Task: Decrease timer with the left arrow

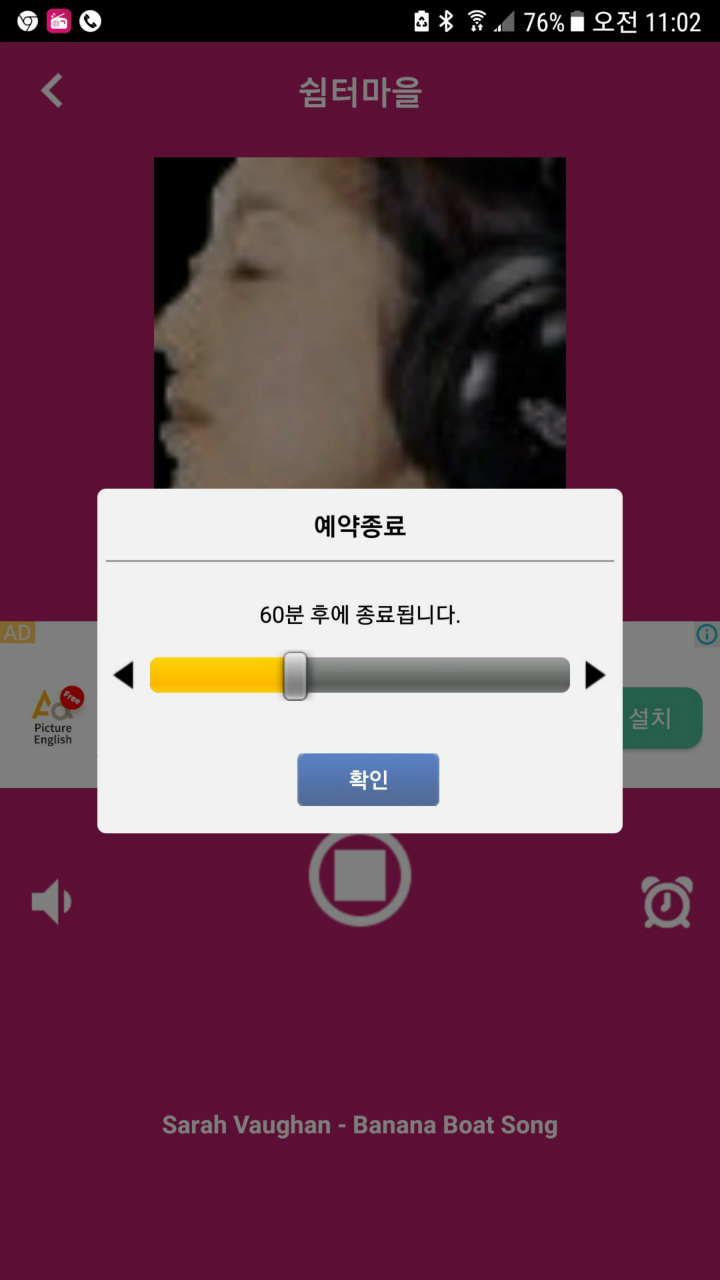Action: tap(124, 676)
